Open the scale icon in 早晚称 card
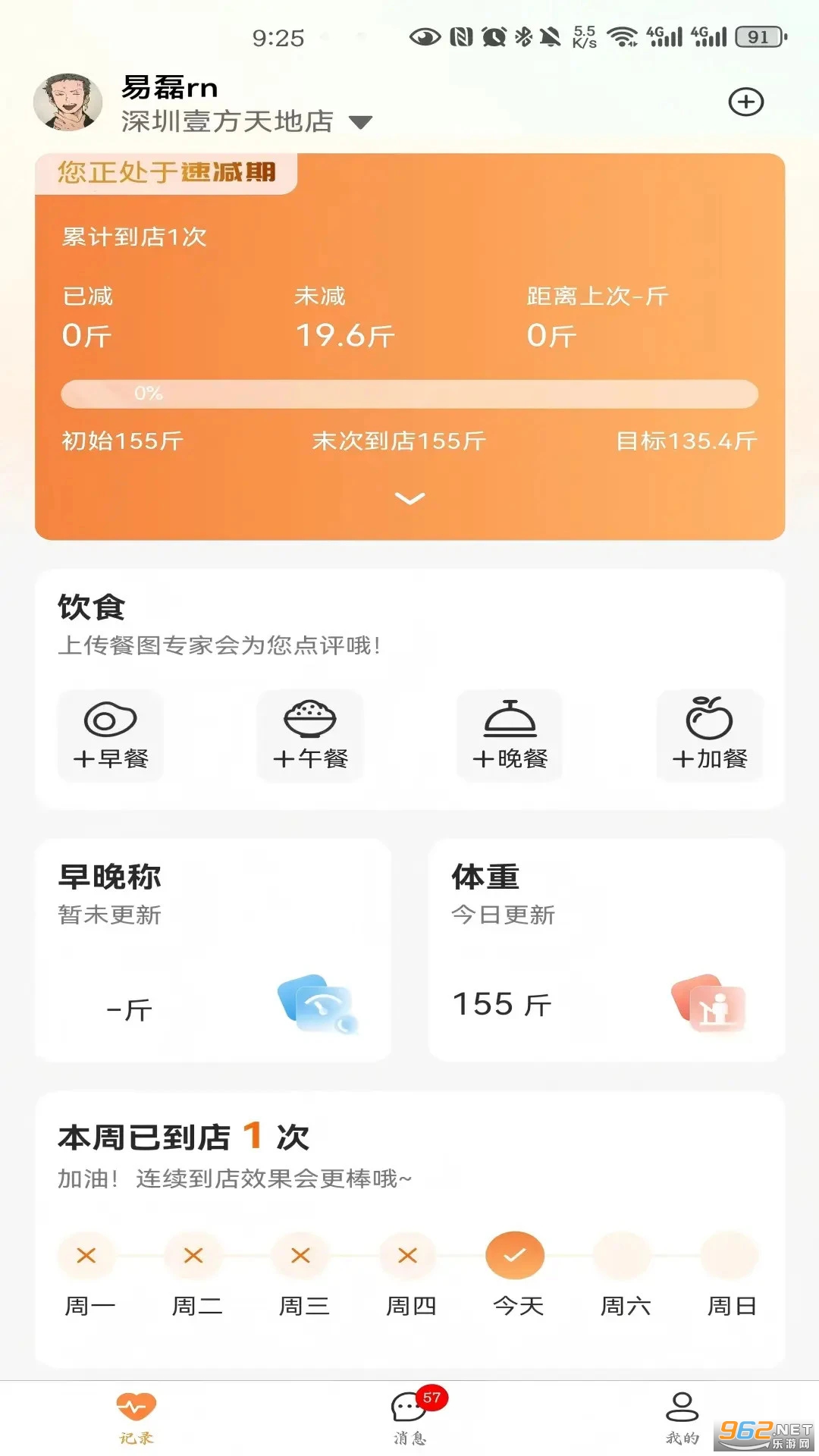 (x=317, y=1003)
